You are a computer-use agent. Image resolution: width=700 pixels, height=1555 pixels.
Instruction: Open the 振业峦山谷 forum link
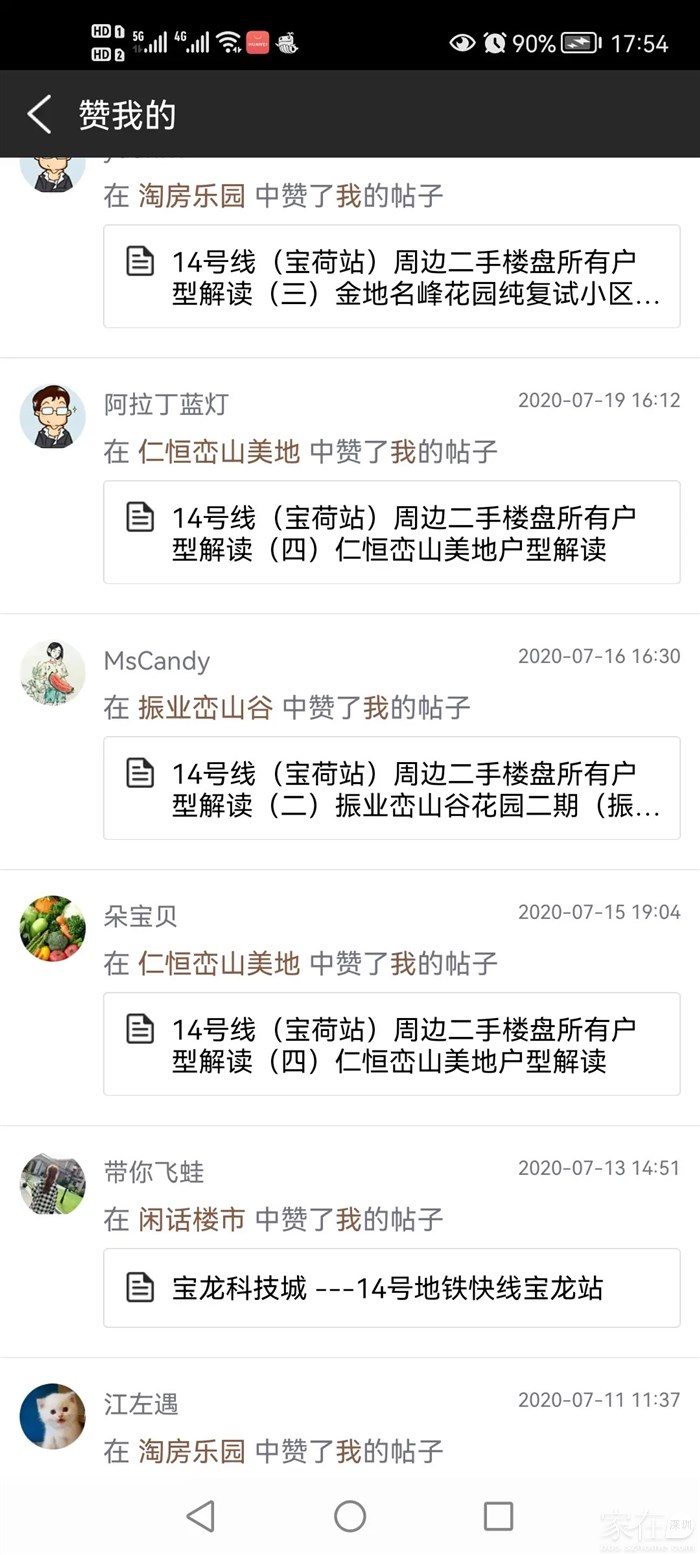(x=205, y=707)
